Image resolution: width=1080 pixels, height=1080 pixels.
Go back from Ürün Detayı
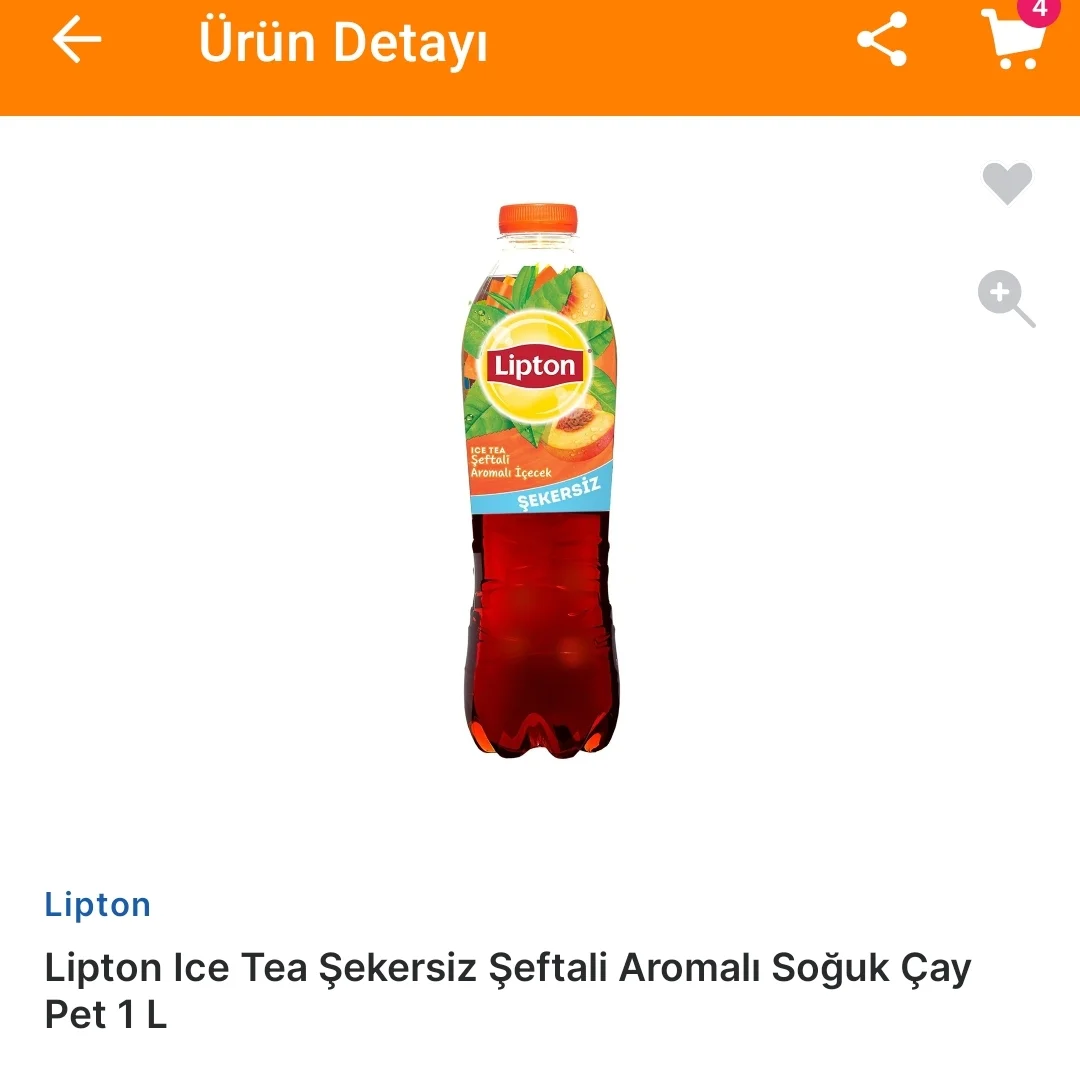click(x=77, y=41)
